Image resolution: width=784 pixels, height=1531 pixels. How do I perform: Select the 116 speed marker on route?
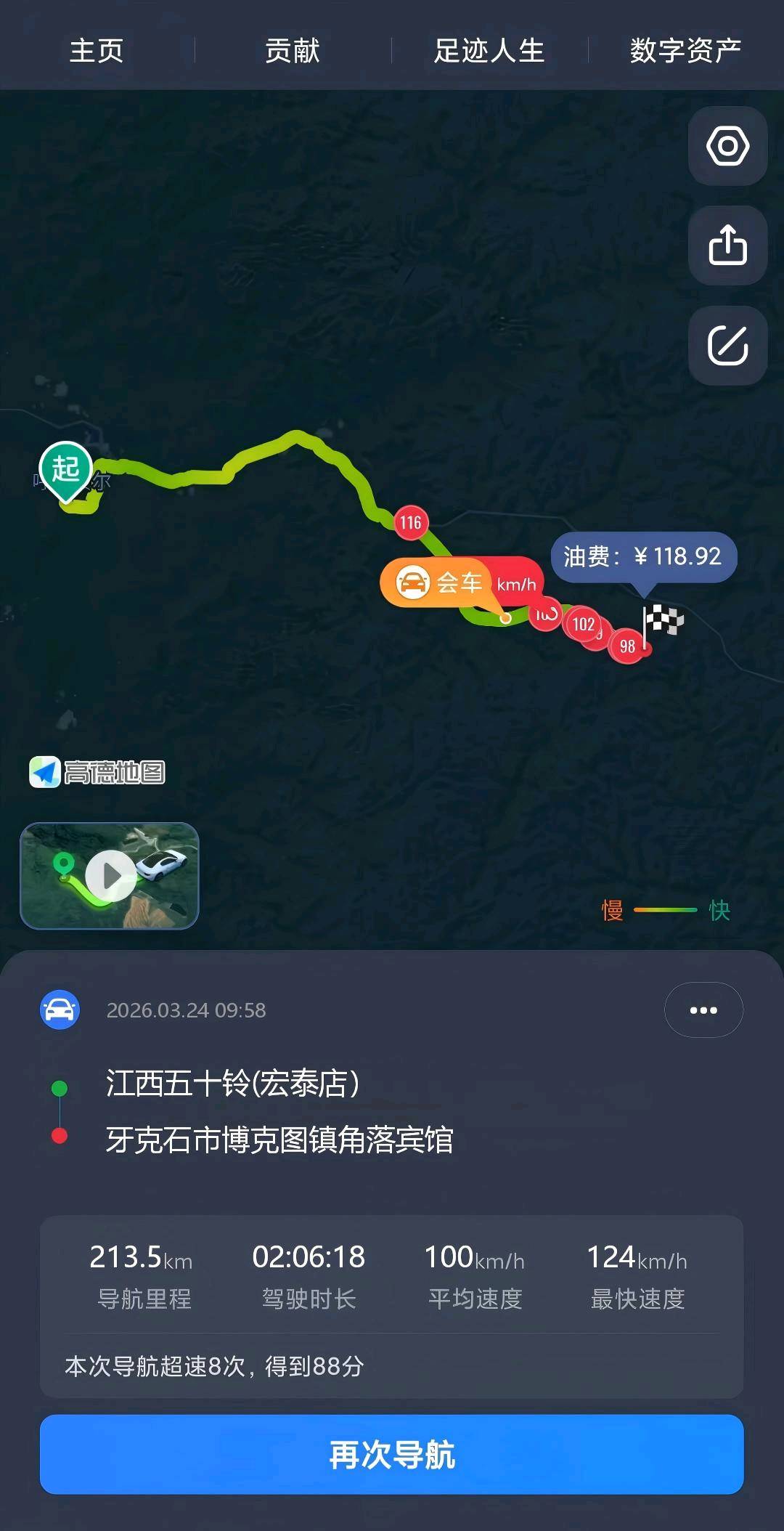coord(411,522)
